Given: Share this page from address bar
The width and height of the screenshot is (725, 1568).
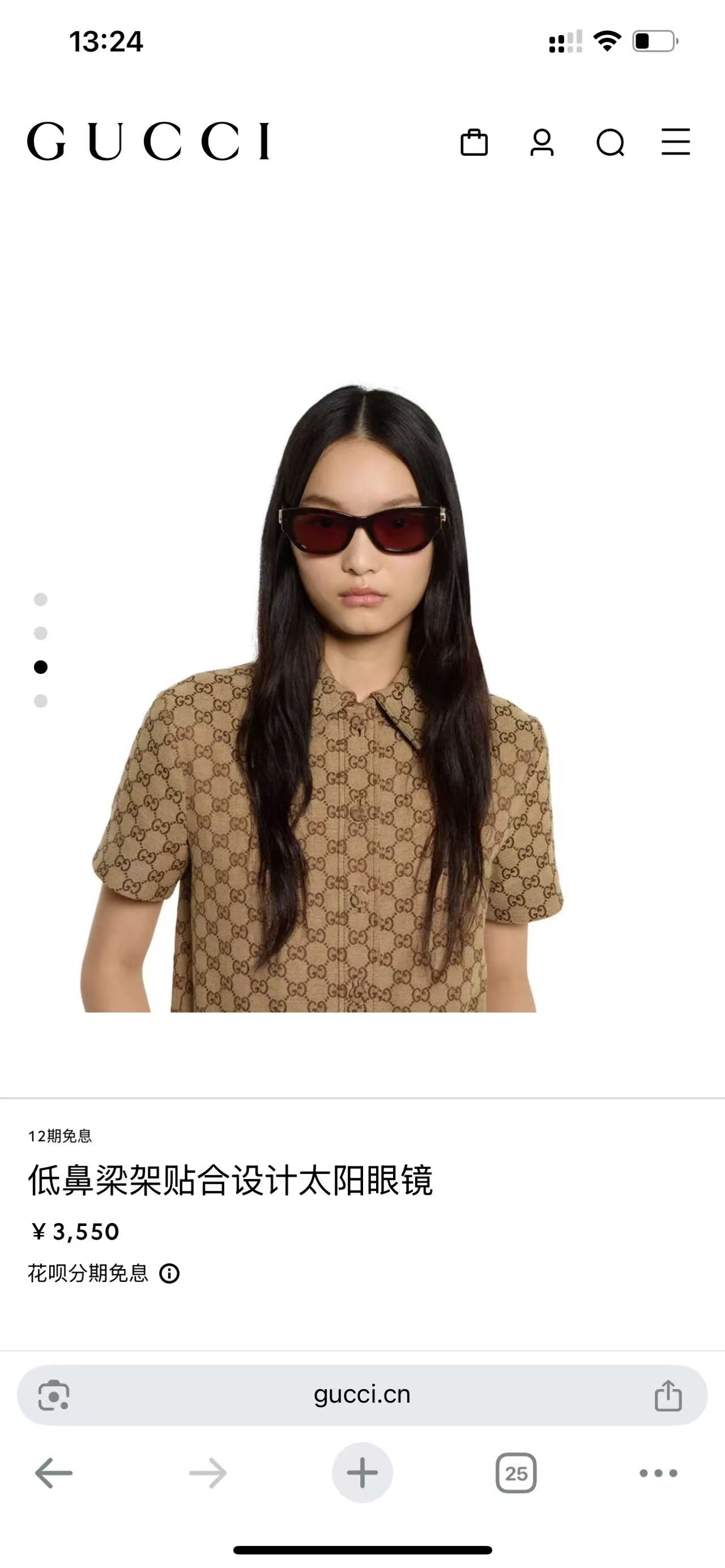Looking at the screenshot, I should 668,1395.
